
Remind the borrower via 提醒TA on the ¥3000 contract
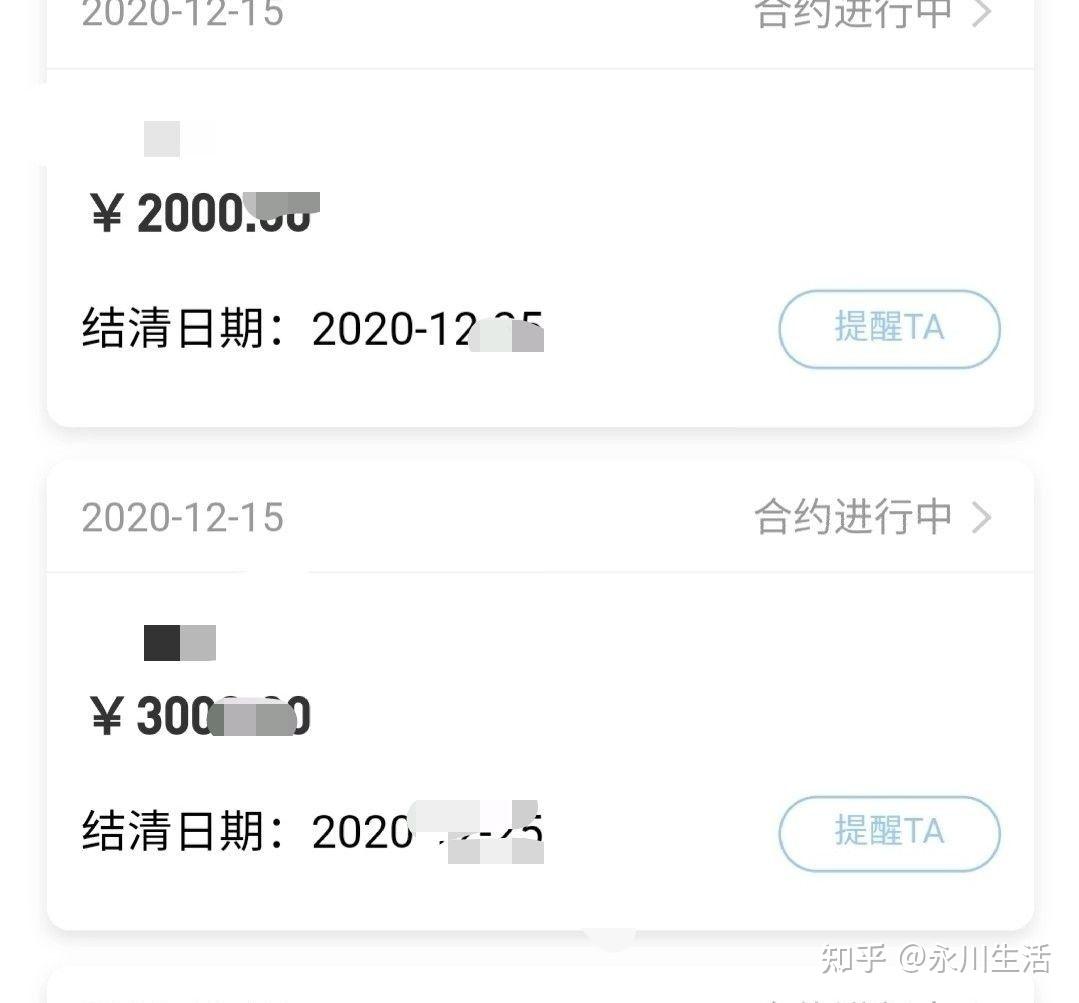[x=889, y=833]
